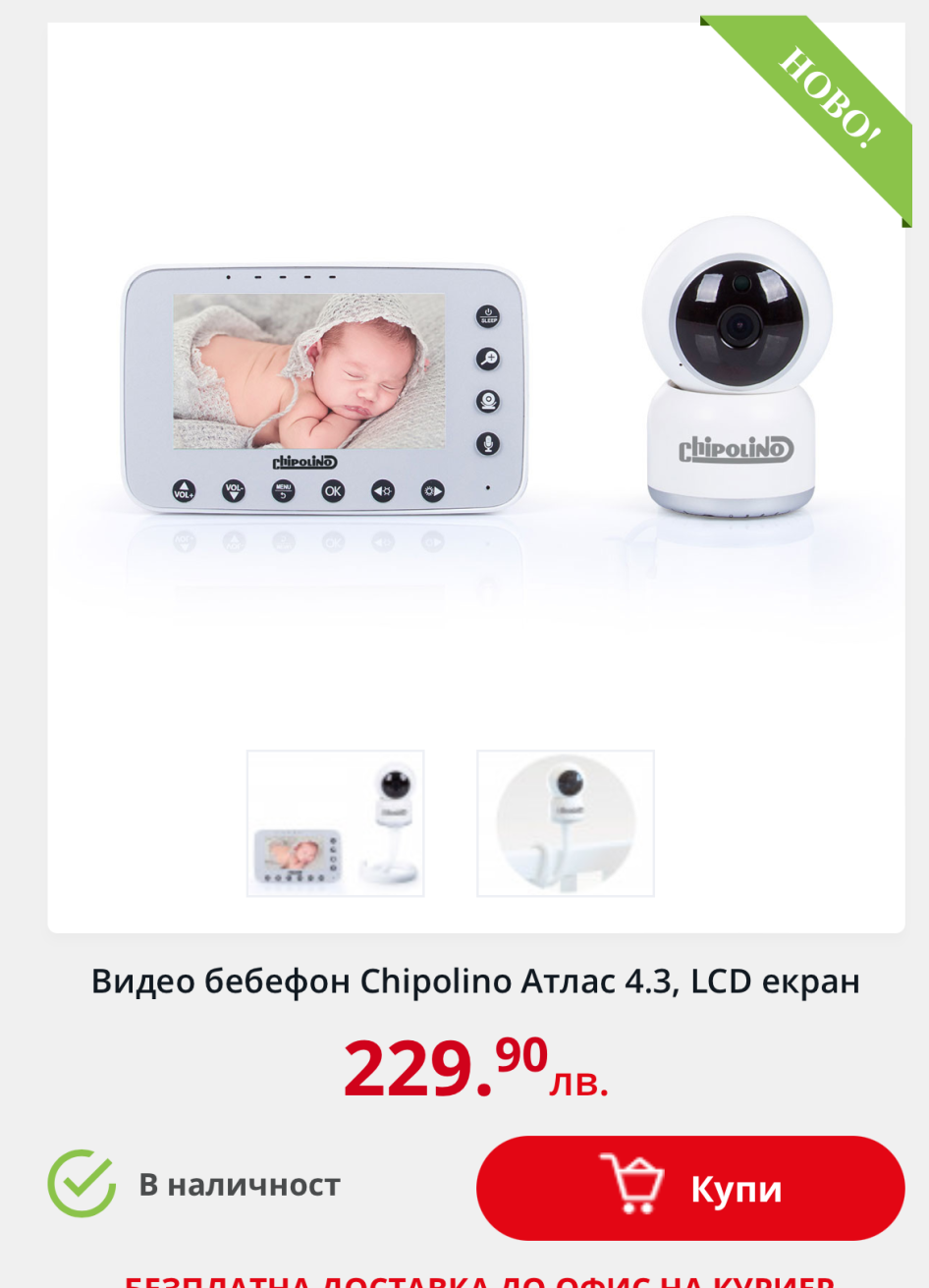Image resolution: width=929 pixels, height=1288 pixels.
Task: Tap the Купи add-to-cart button
Action: tap(689, 1188)
